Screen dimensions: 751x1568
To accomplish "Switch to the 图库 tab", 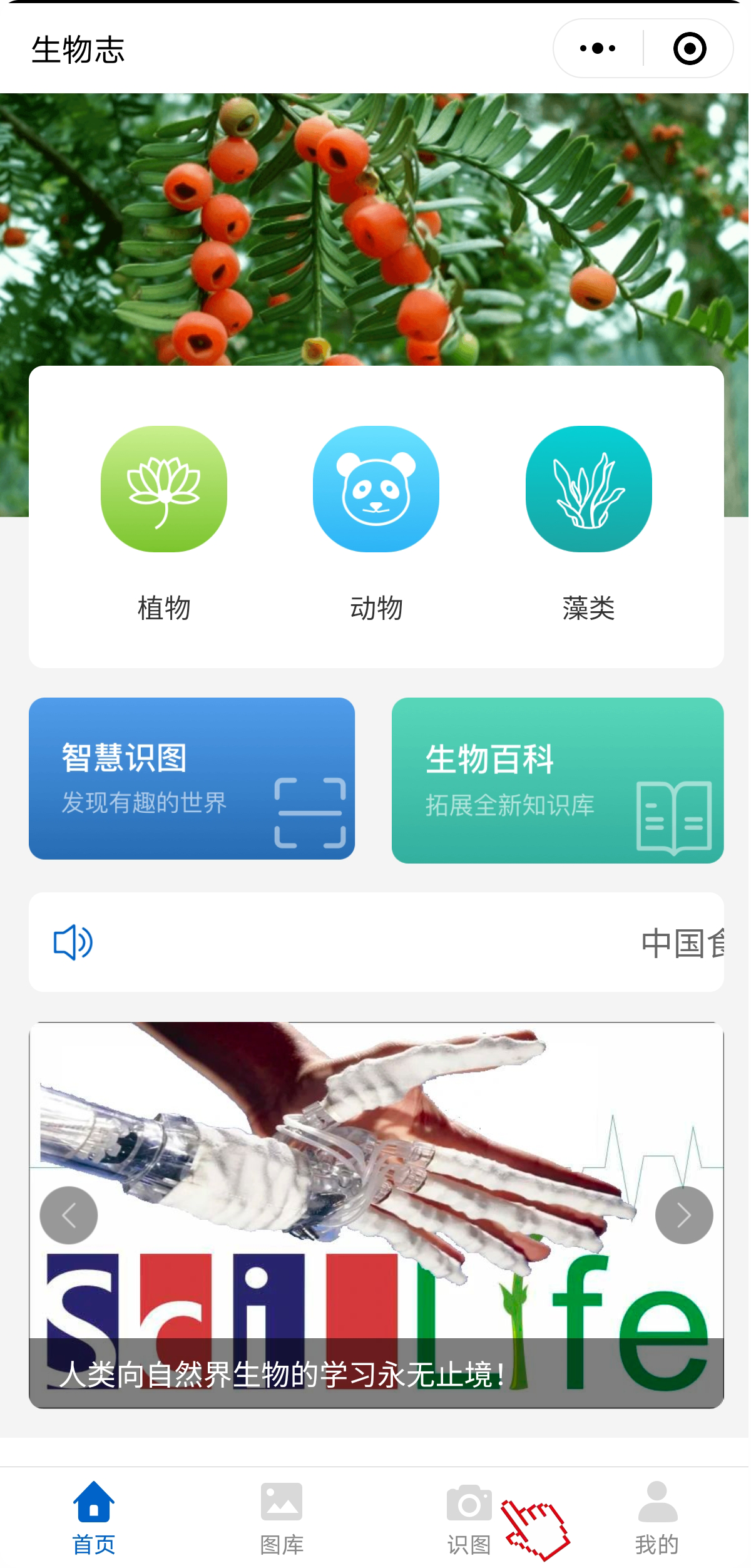I will click(282, 1518).
